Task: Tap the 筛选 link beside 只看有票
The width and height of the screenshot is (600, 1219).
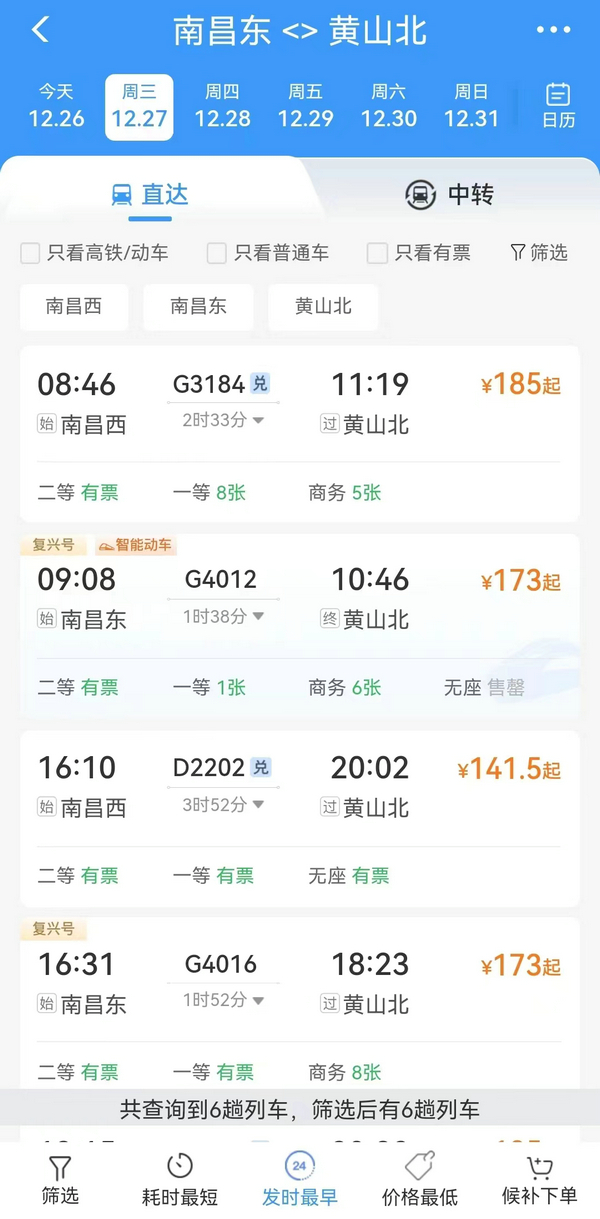Action: point(538,253)
